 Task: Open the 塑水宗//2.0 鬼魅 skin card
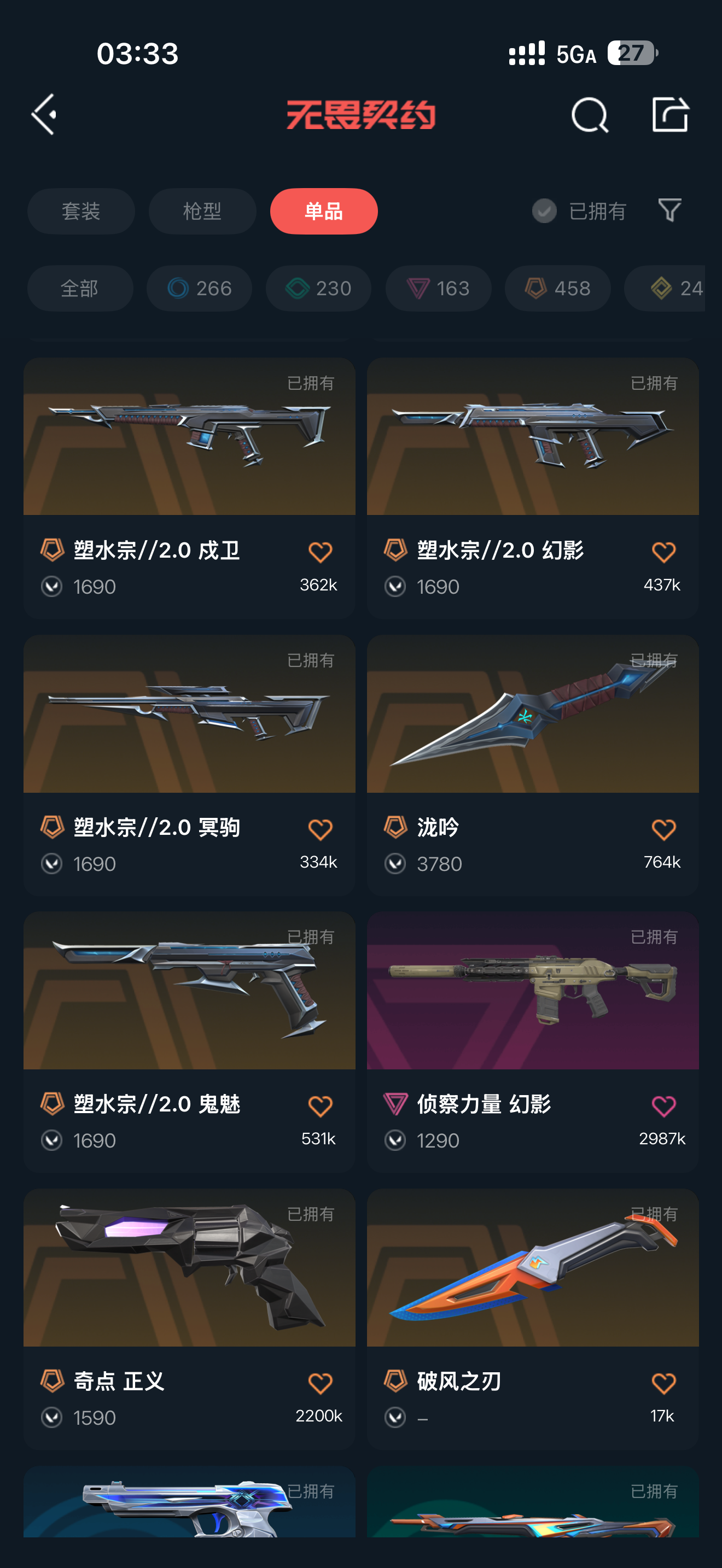tap(189, 1042)
